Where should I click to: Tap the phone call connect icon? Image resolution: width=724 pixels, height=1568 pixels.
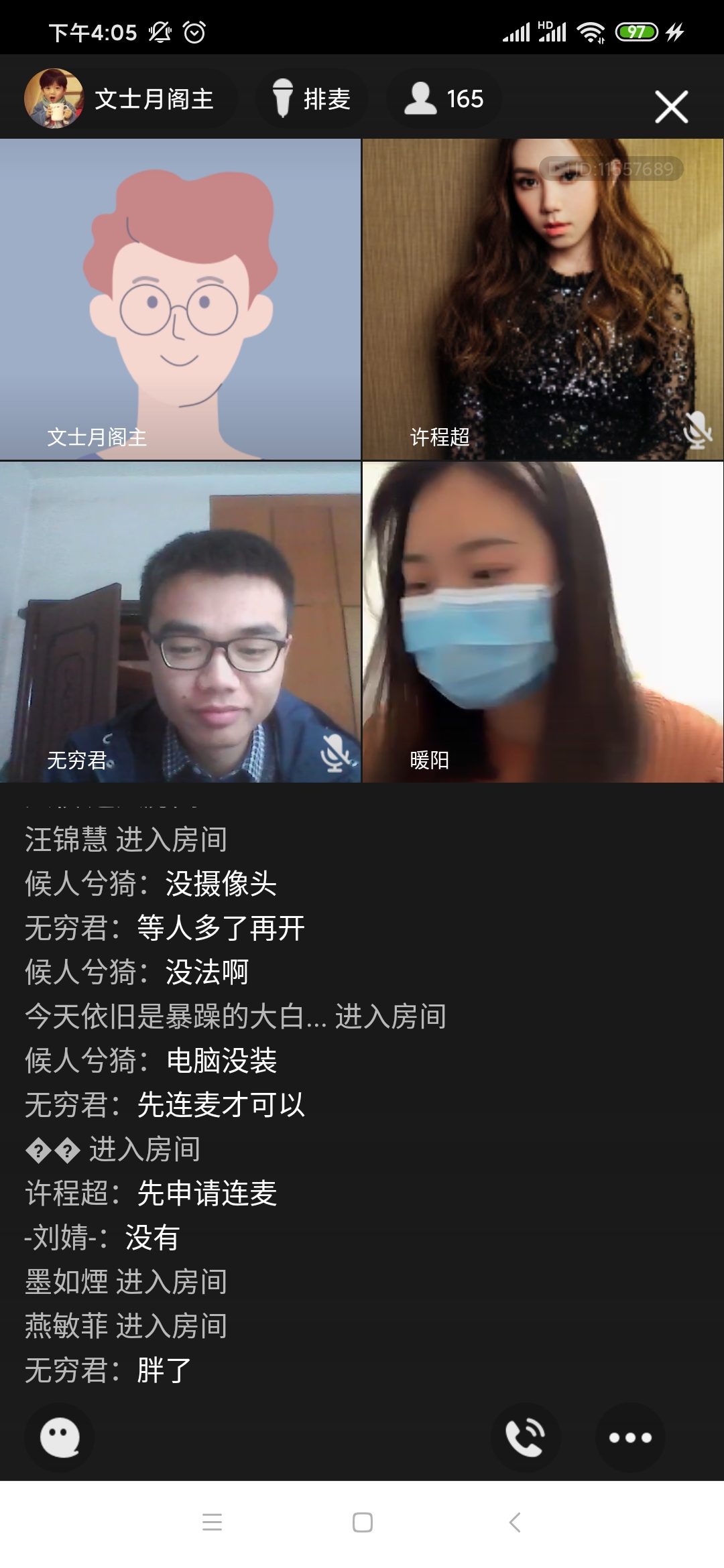[x=525, y=1437]
